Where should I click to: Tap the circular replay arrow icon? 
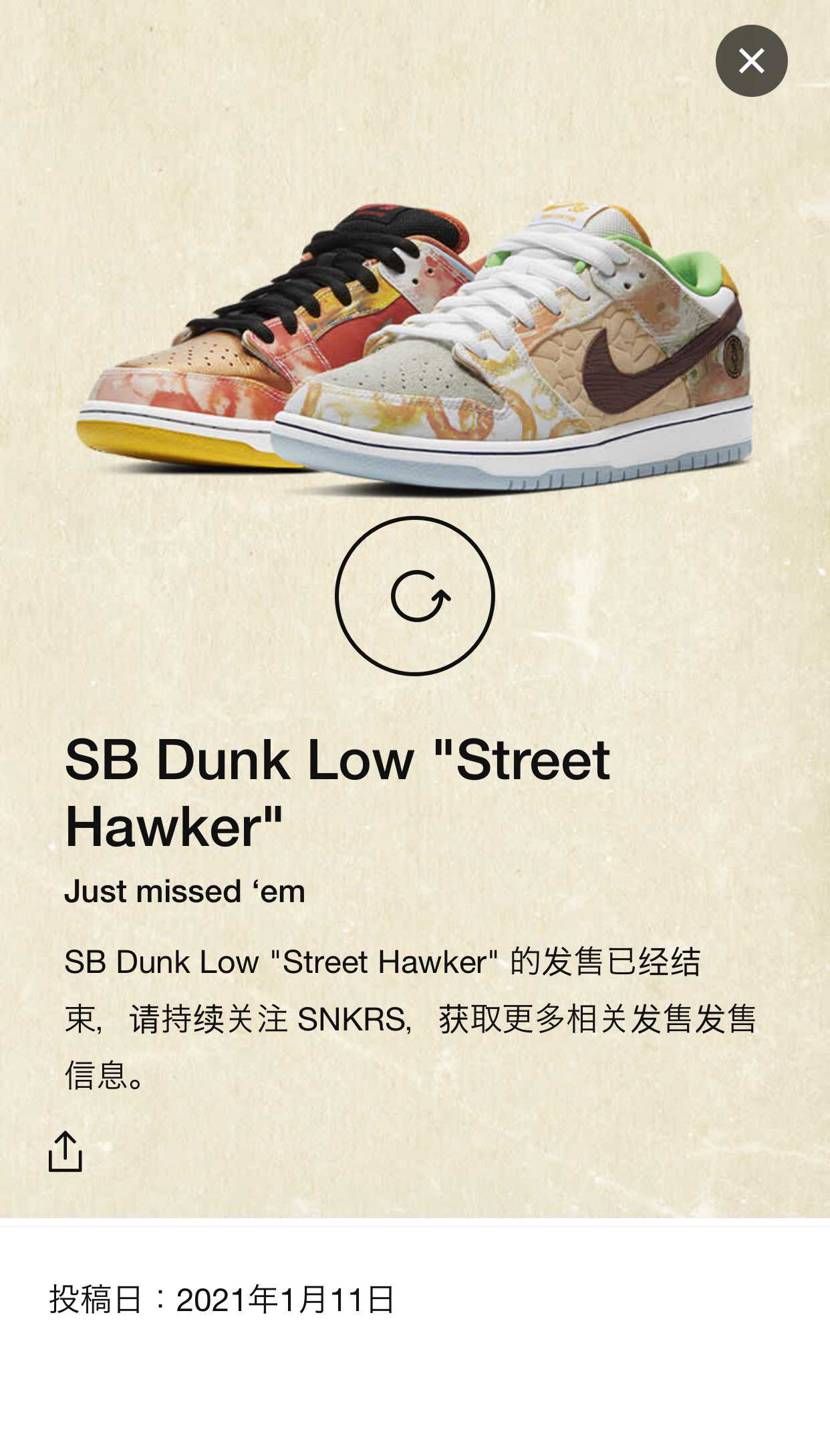(415, 596)
